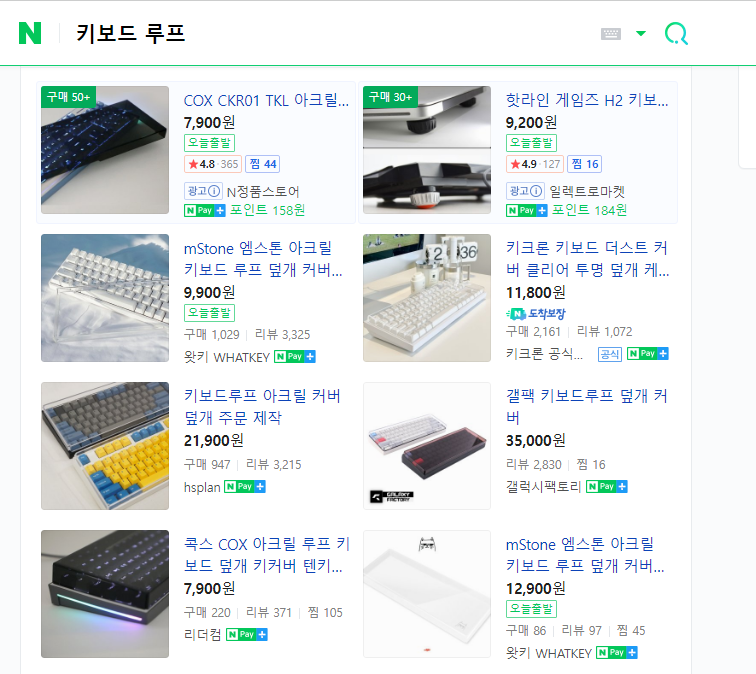The width and height of the screenshot is (756, 674).
Task: Open 키보드루프 아크릴 커버 덮개 주문 제작
Action: [262, 407]
